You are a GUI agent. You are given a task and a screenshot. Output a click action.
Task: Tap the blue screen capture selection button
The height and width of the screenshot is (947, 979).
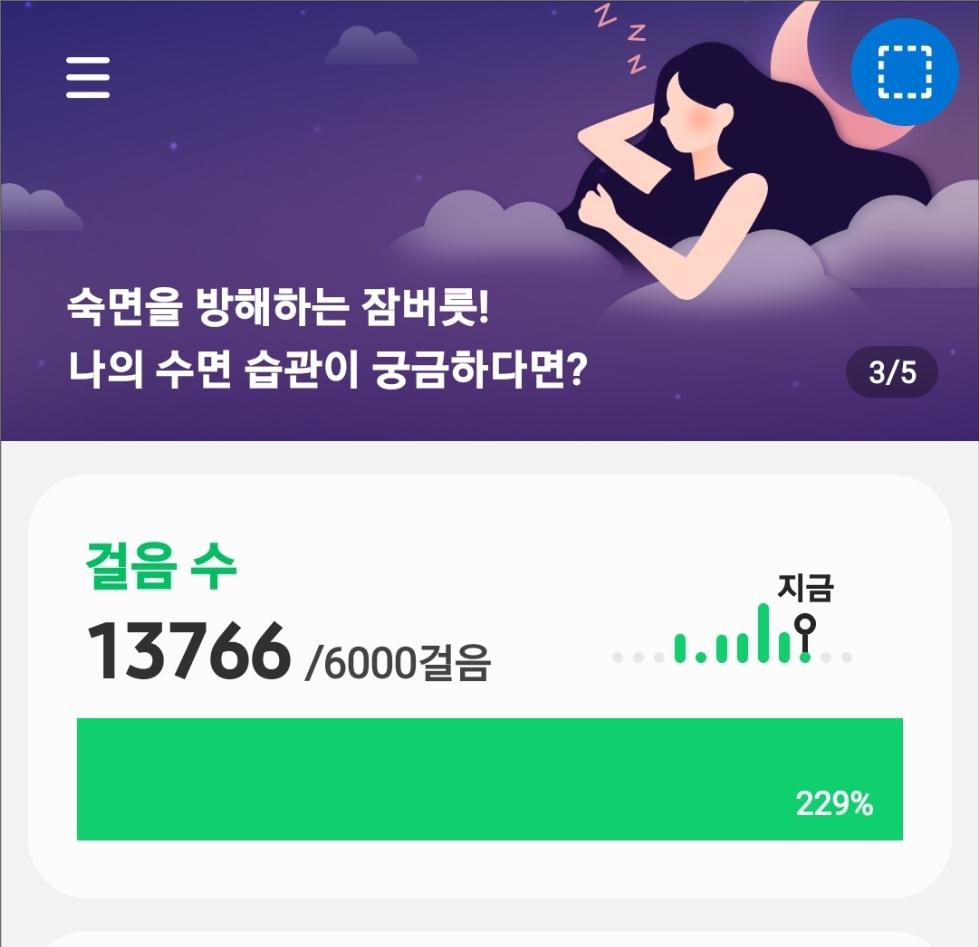(x=904, y=71)
